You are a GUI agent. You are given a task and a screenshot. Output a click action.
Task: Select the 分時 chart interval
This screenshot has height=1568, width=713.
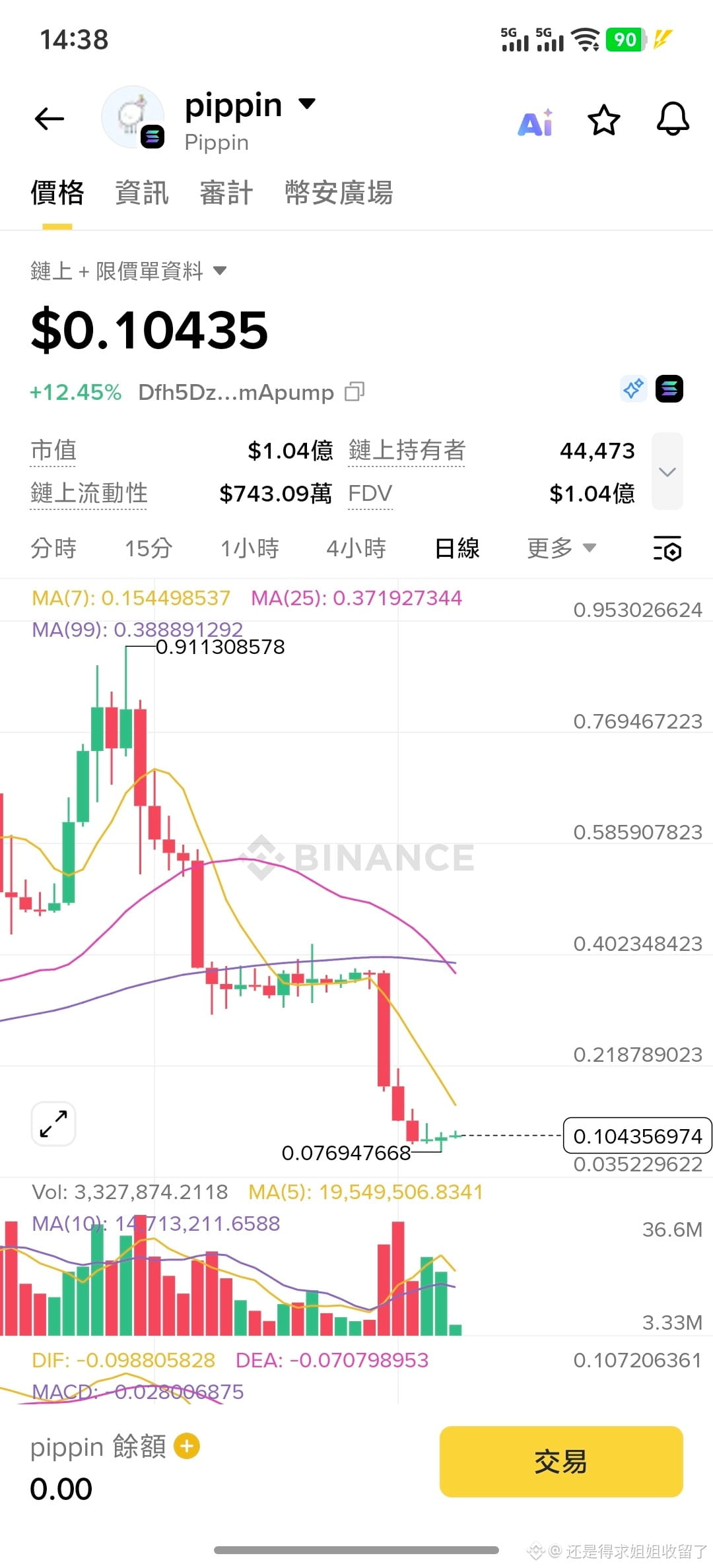[x=53, y=548]
